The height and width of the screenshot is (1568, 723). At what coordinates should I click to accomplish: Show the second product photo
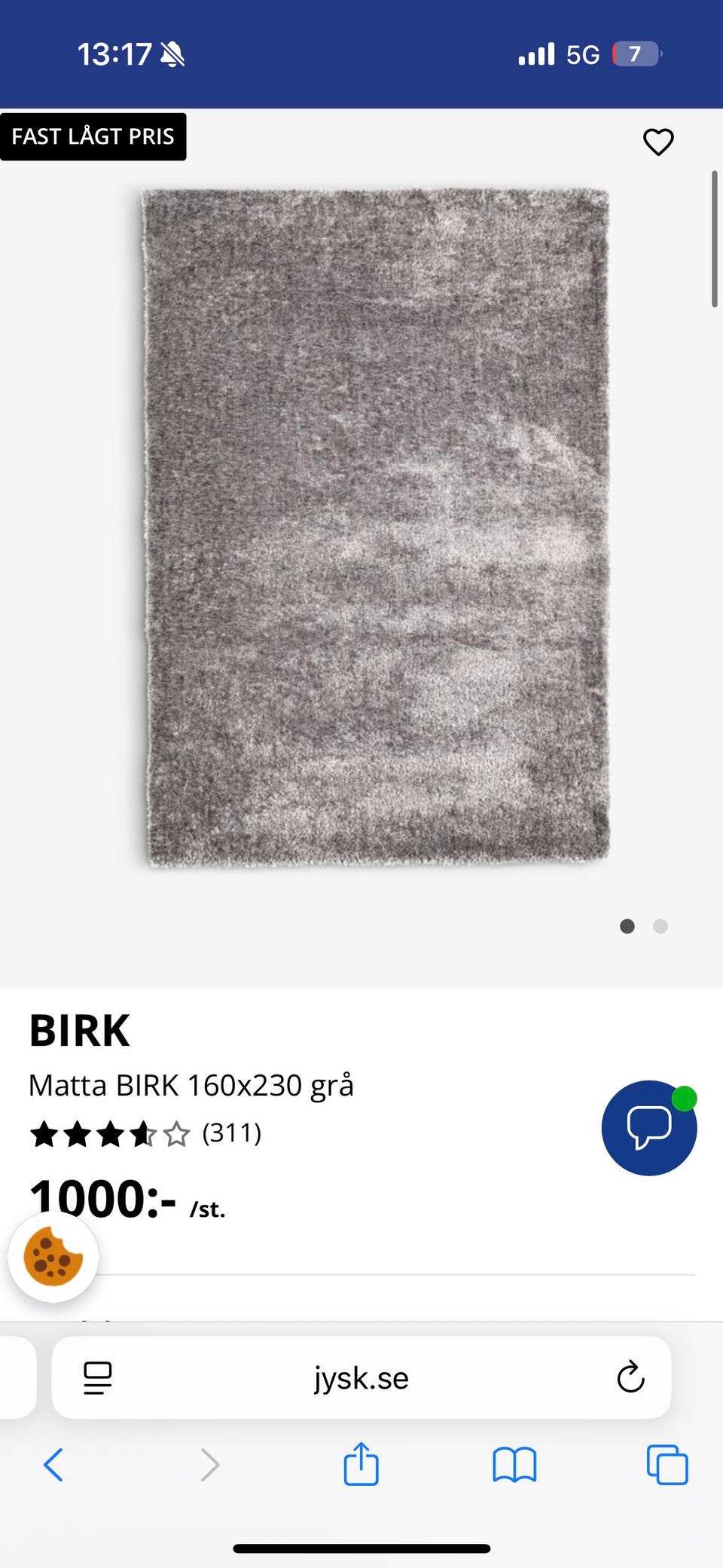coord(660,926)
